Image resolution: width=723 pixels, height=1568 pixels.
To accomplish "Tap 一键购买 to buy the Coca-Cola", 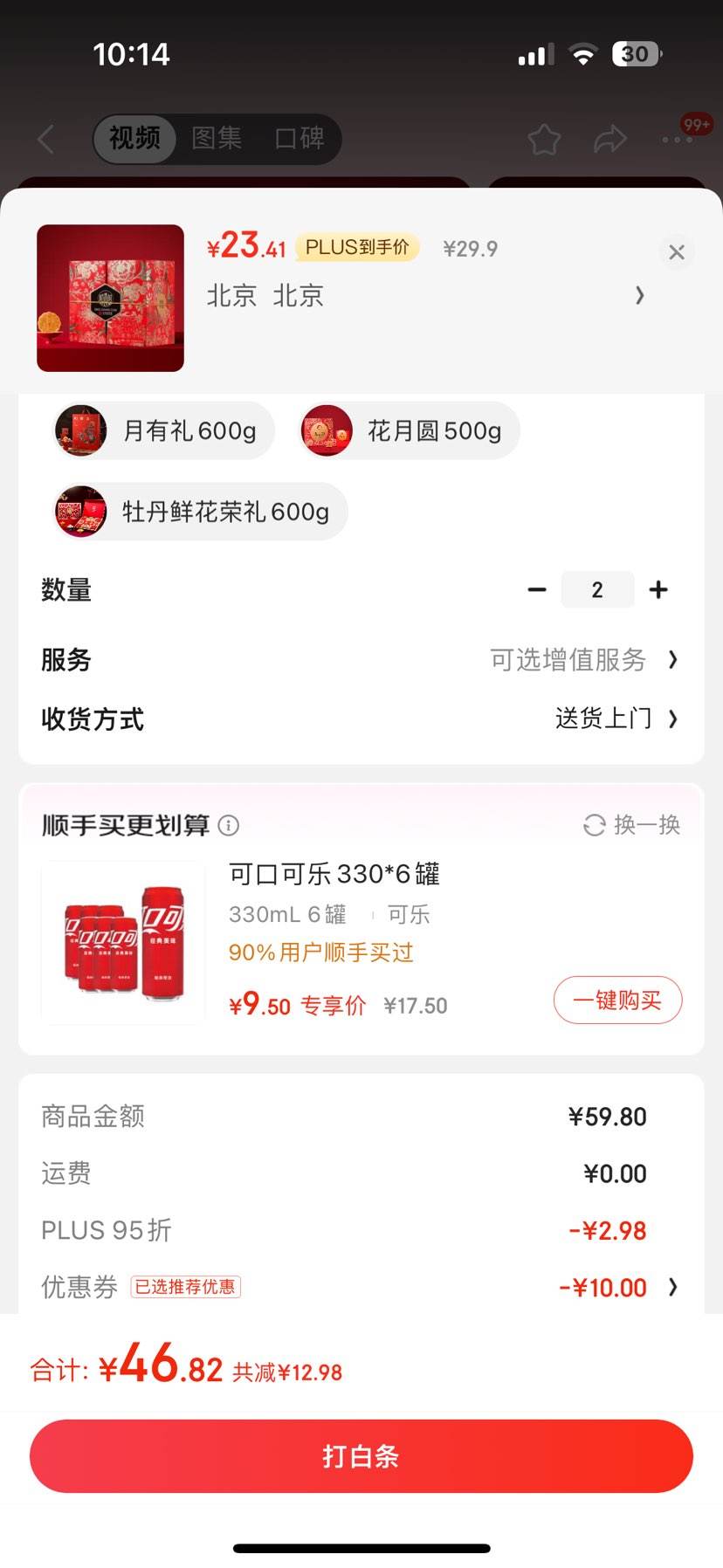I will tap(617, 1000).
